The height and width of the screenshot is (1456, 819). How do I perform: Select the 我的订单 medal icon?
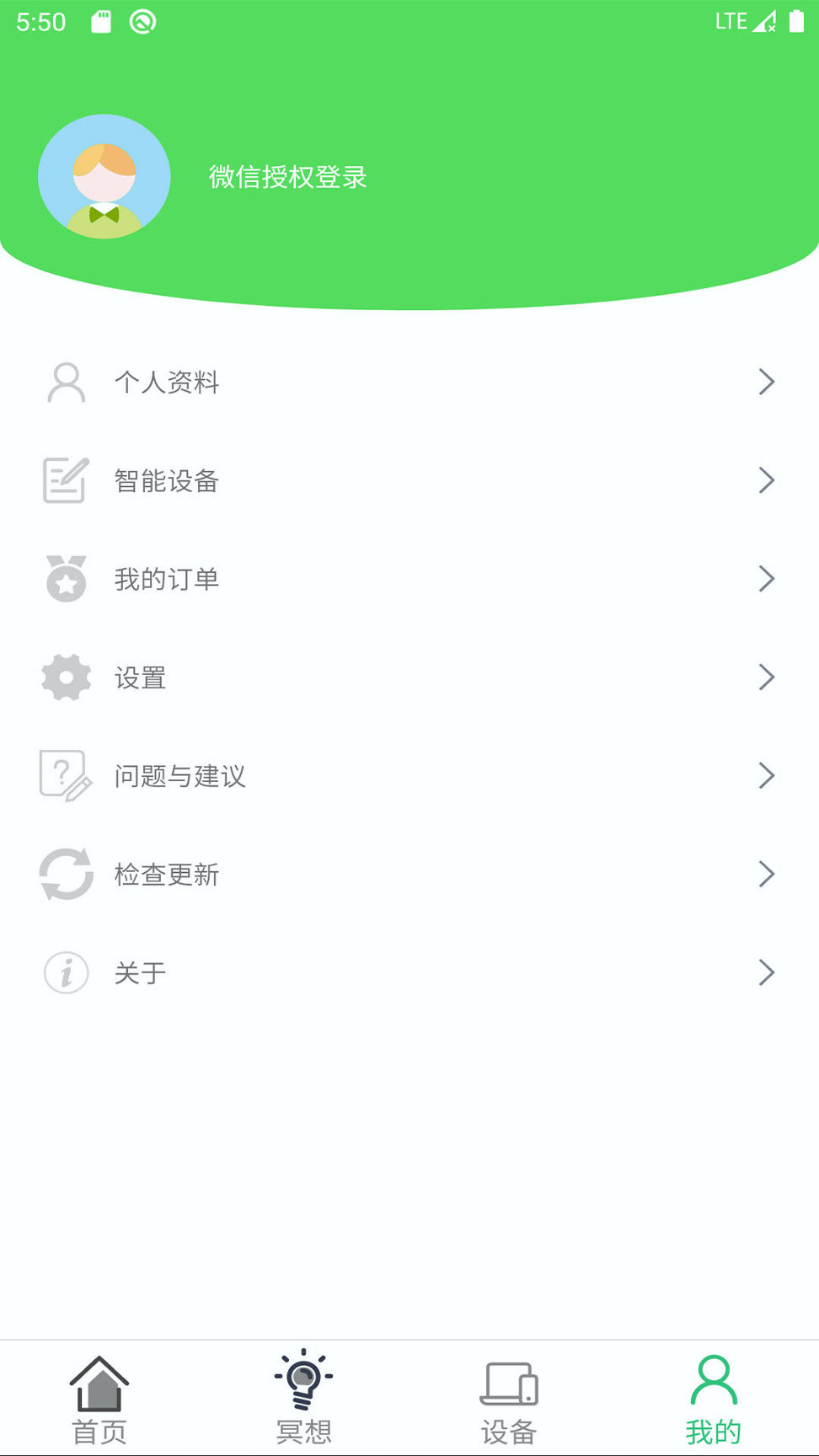(x=65, y=579)
